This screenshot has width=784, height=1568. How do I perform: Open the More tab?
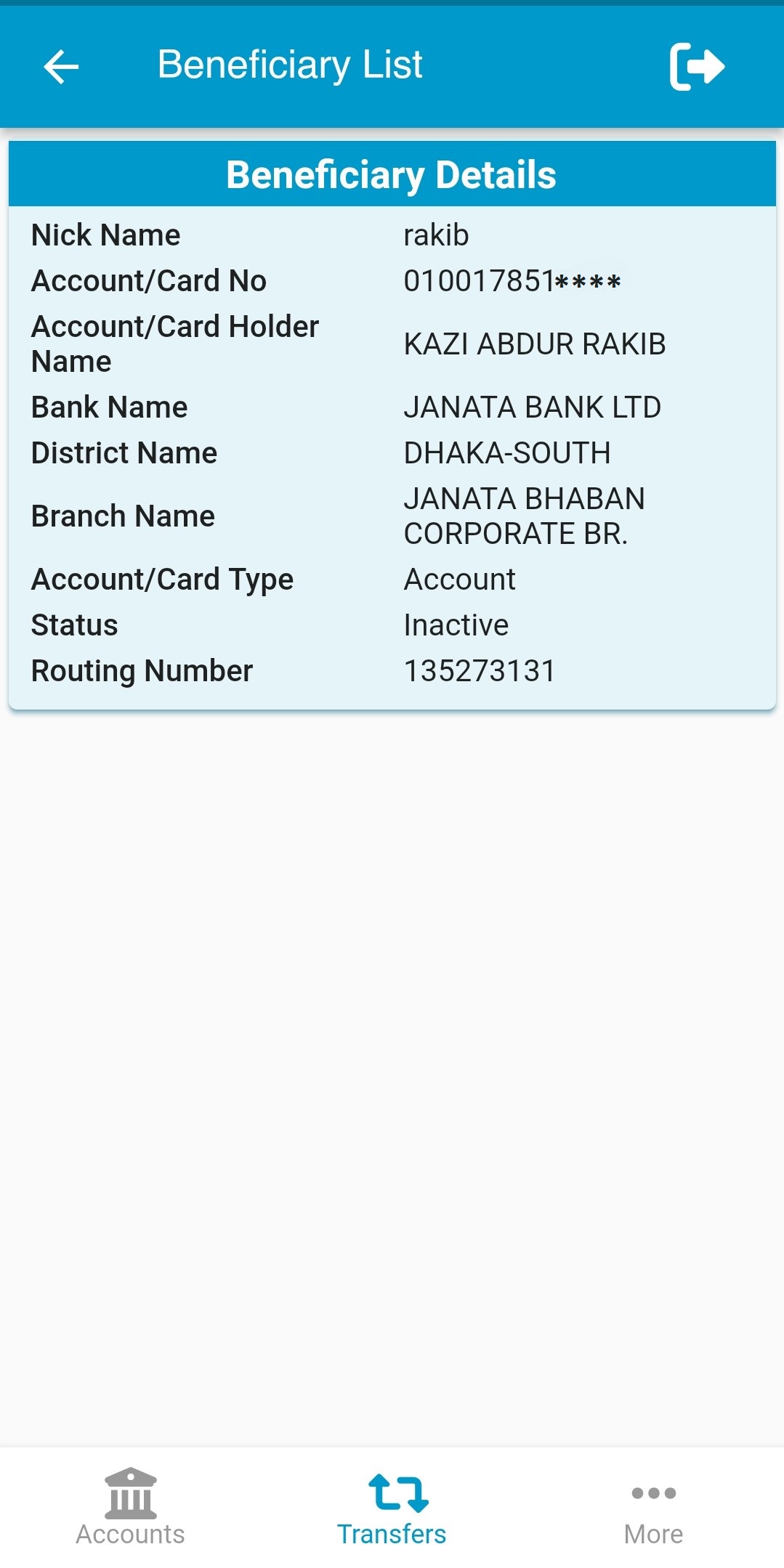click(x=653, y=1508)
